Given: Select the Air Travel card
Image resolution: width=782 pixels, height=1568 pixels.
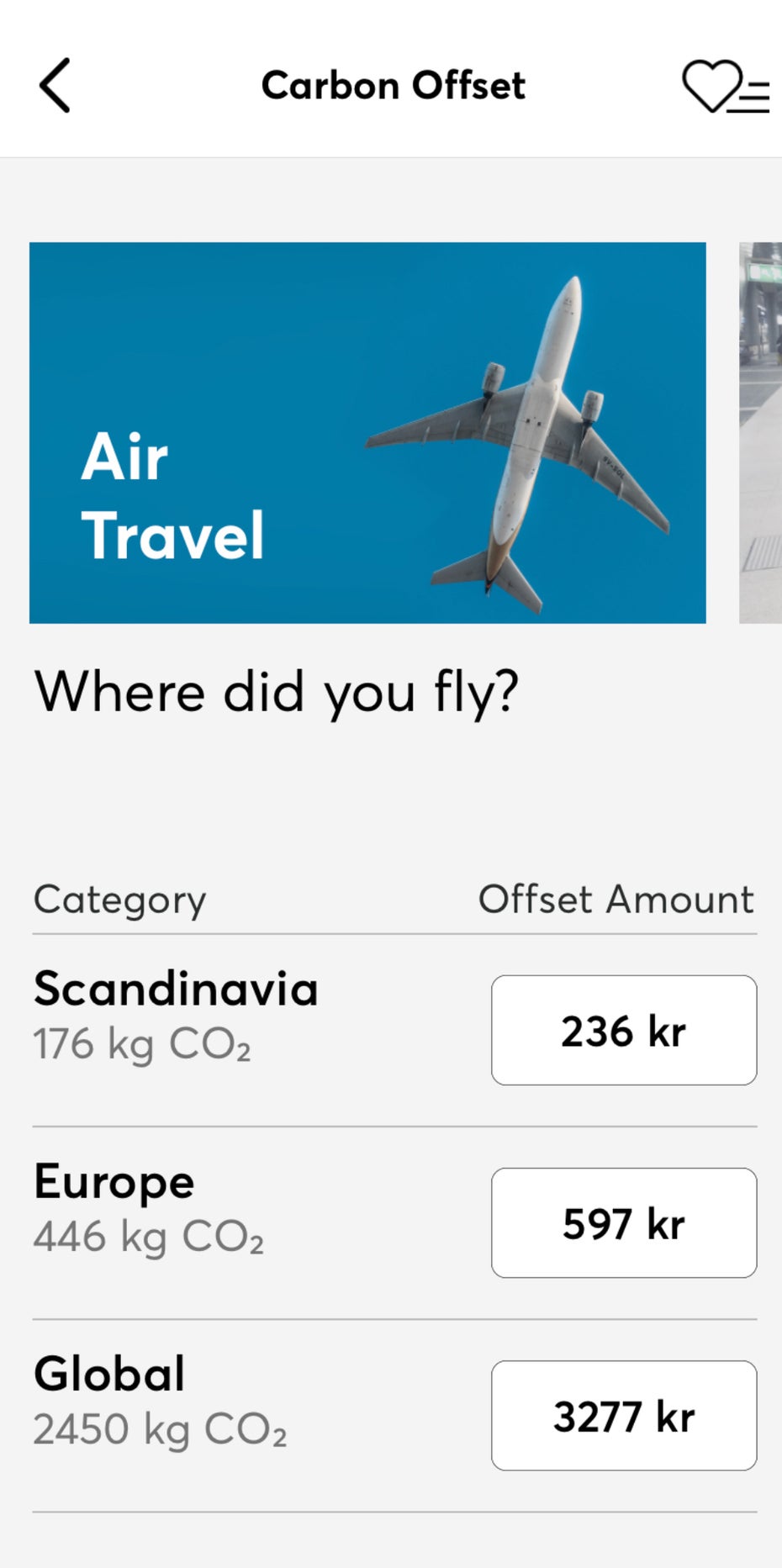Looking at the screenshot, I should pos(367,433).
